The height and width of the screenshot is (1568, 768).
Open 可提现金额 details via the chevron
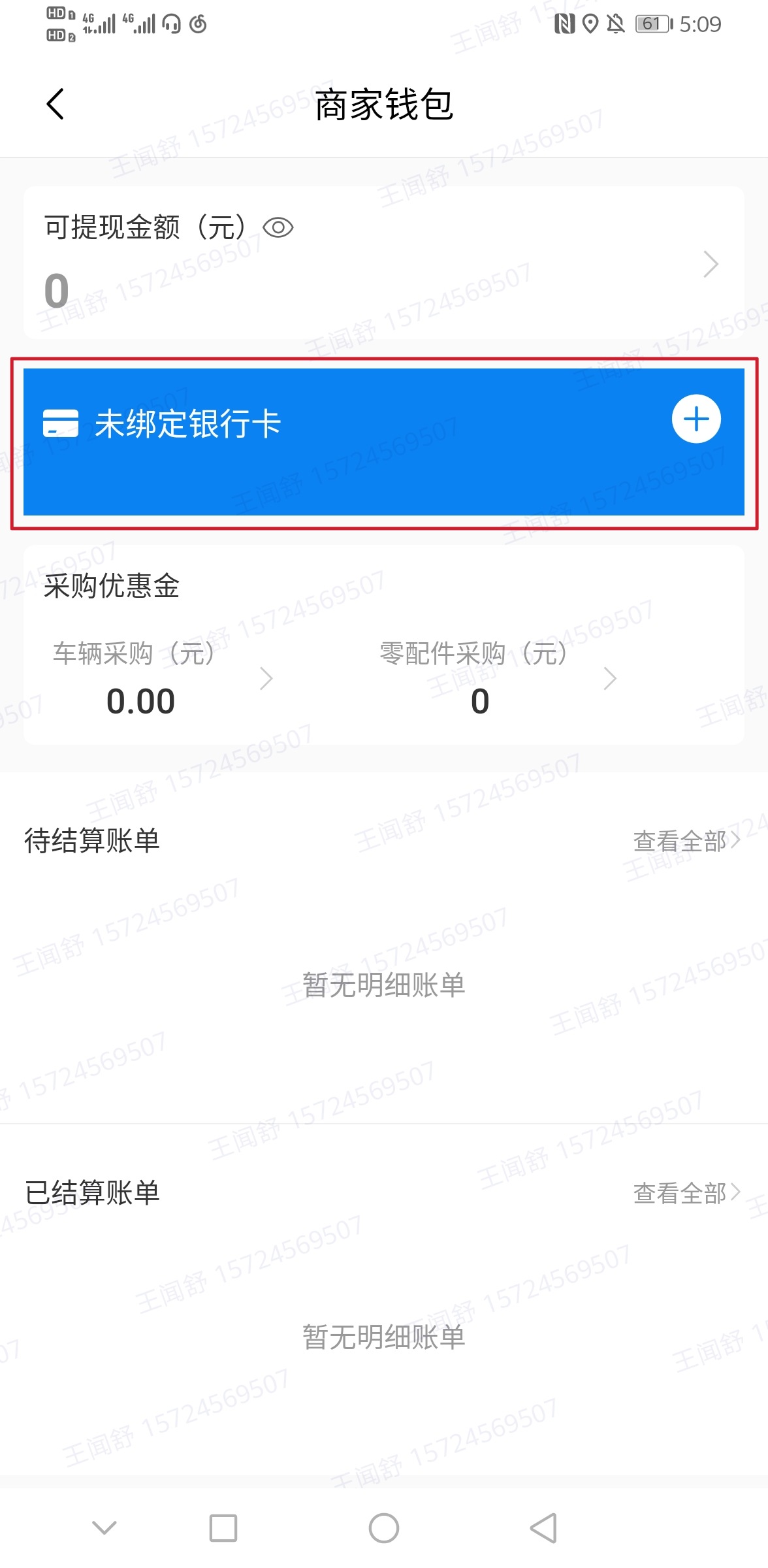pyautogui.click(x=711, y=265)
